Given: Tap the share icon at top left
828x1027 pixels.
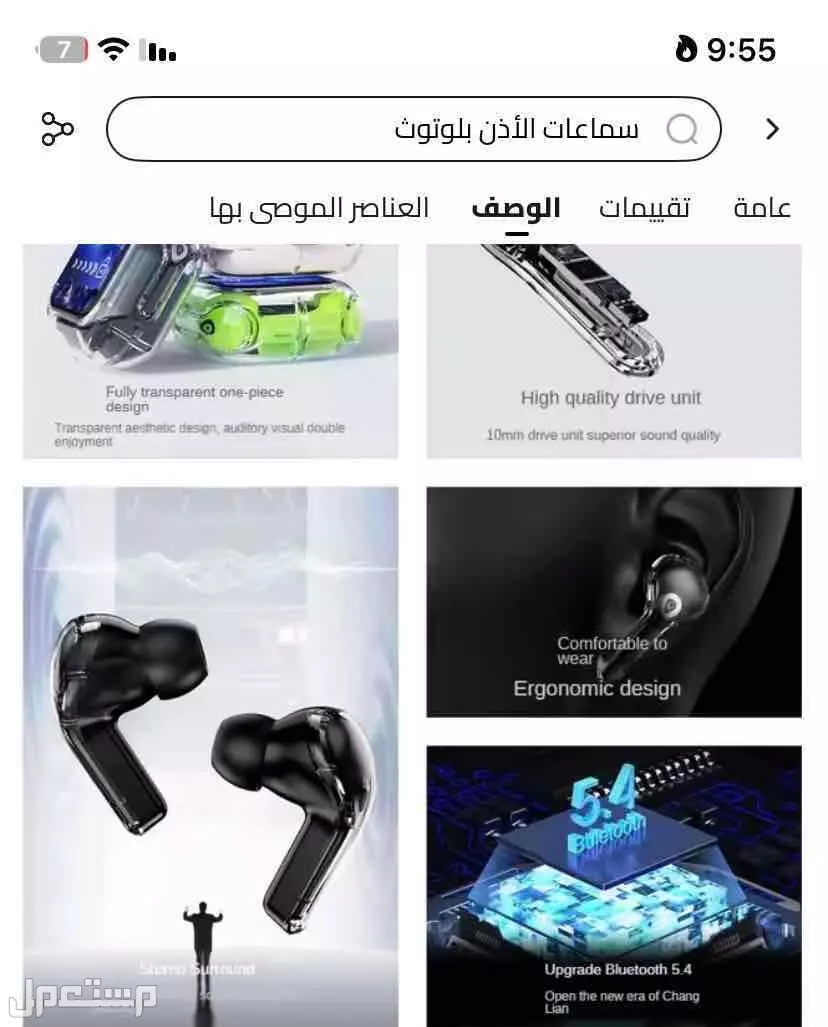Looking at the screenshot, I should click(x=58, y=128).
